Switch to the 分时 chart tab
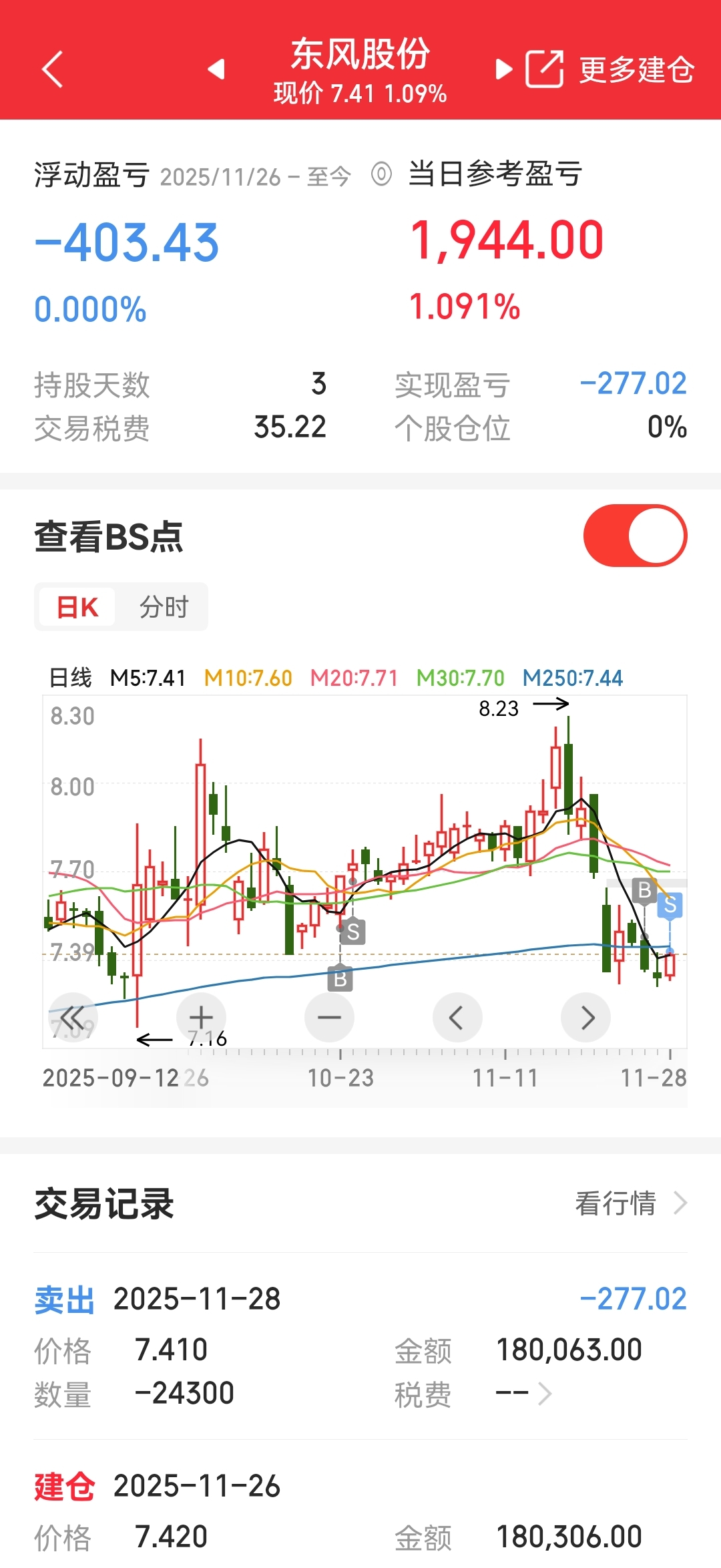Viewport: 721px width, 1568px height. (164, 607)
